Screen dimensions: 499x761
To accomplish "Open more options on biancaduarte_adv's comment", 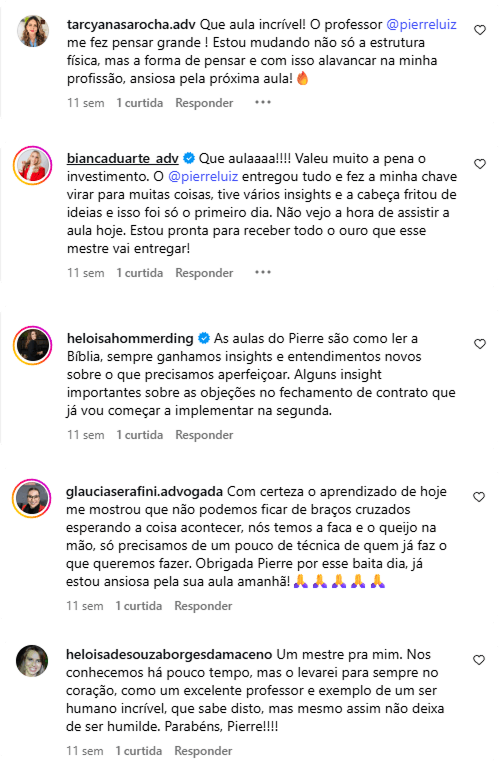I will [x=263, y=272].
